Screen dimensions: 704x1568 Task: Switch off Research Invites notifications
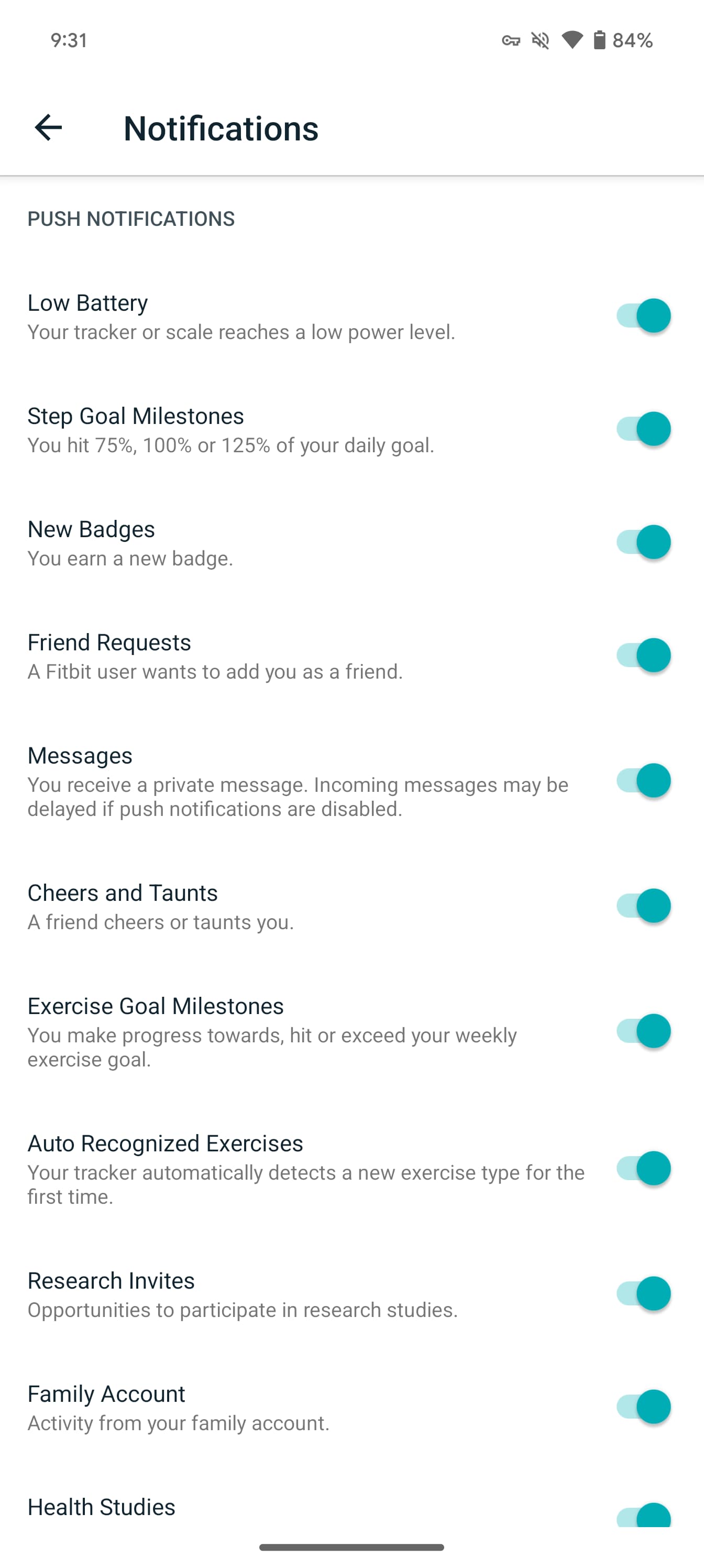643,1294
